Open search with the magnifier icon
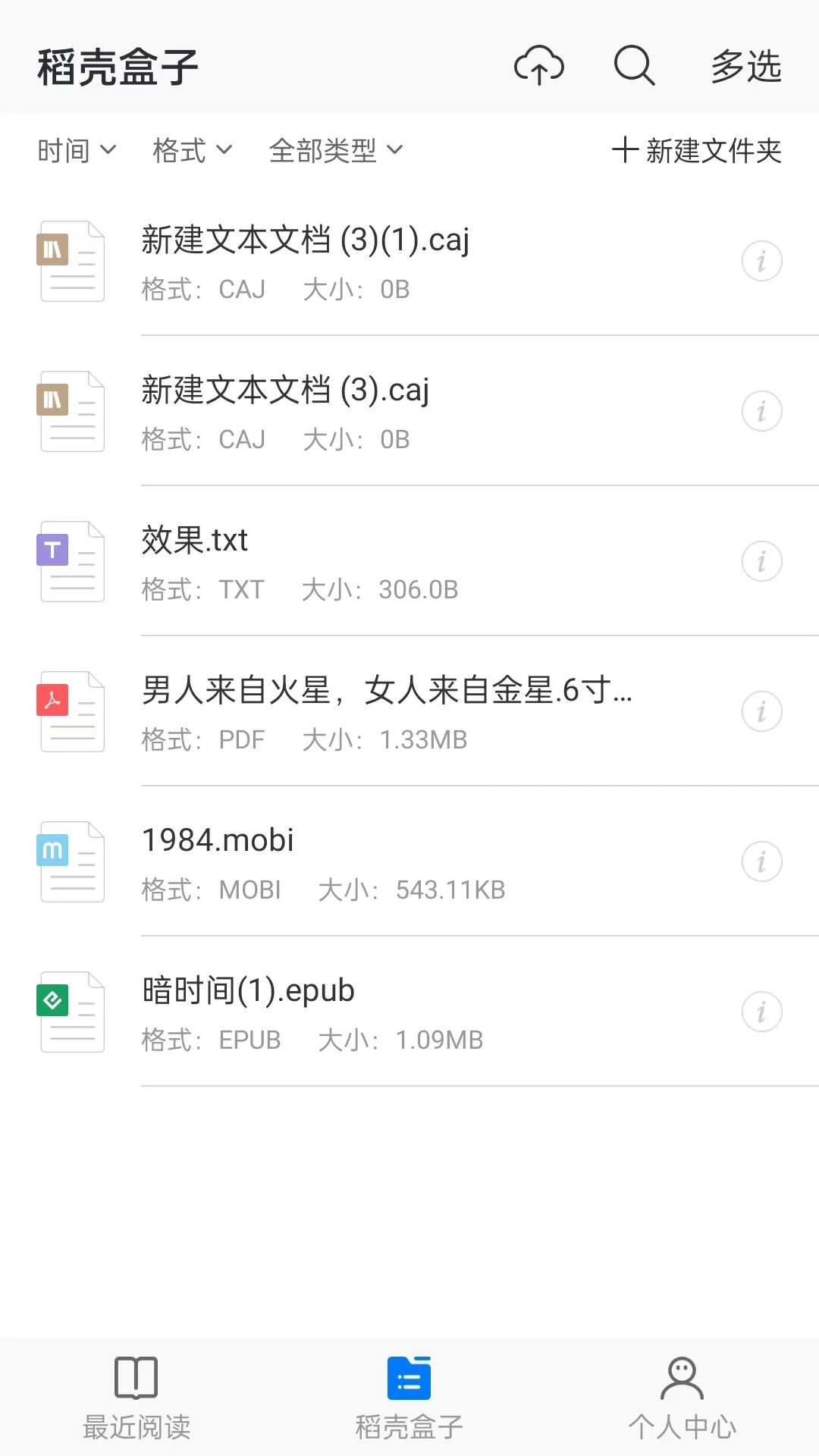819x1456 pixels. pyautogui.click(x=634, y=66)
